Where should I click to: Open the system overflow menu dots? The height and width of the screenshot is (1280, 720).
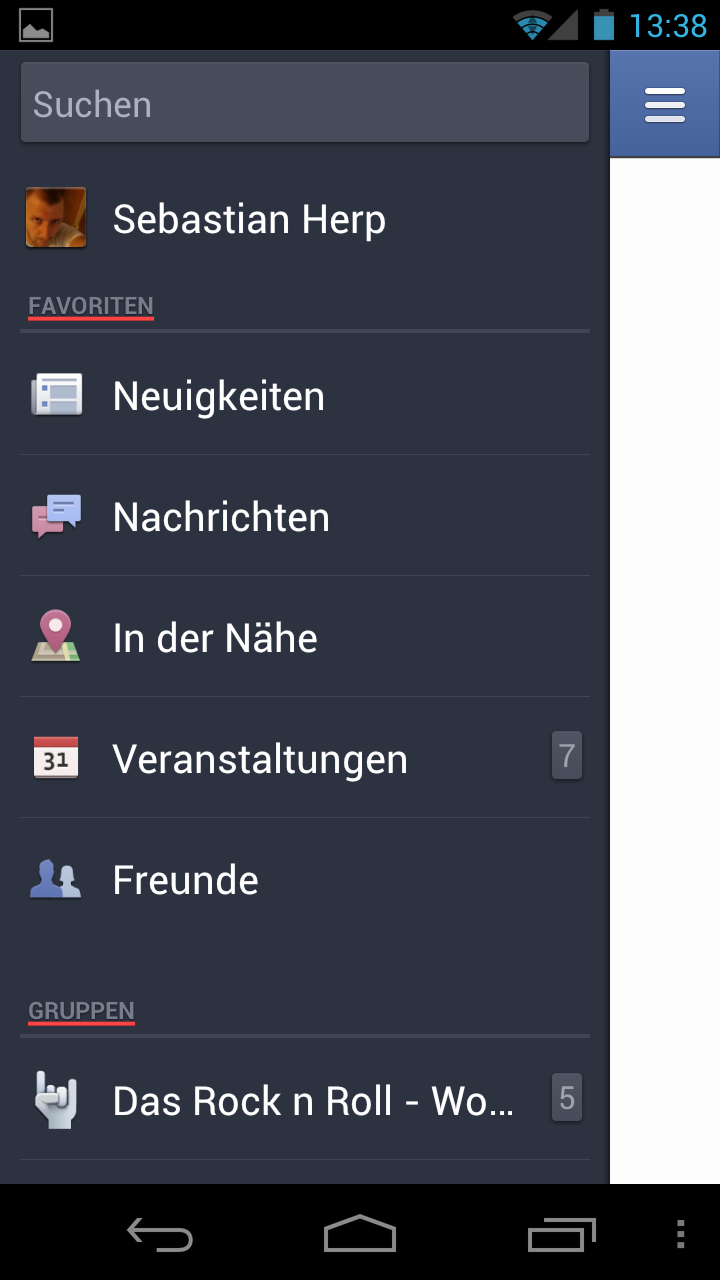tap(681, 1235)
